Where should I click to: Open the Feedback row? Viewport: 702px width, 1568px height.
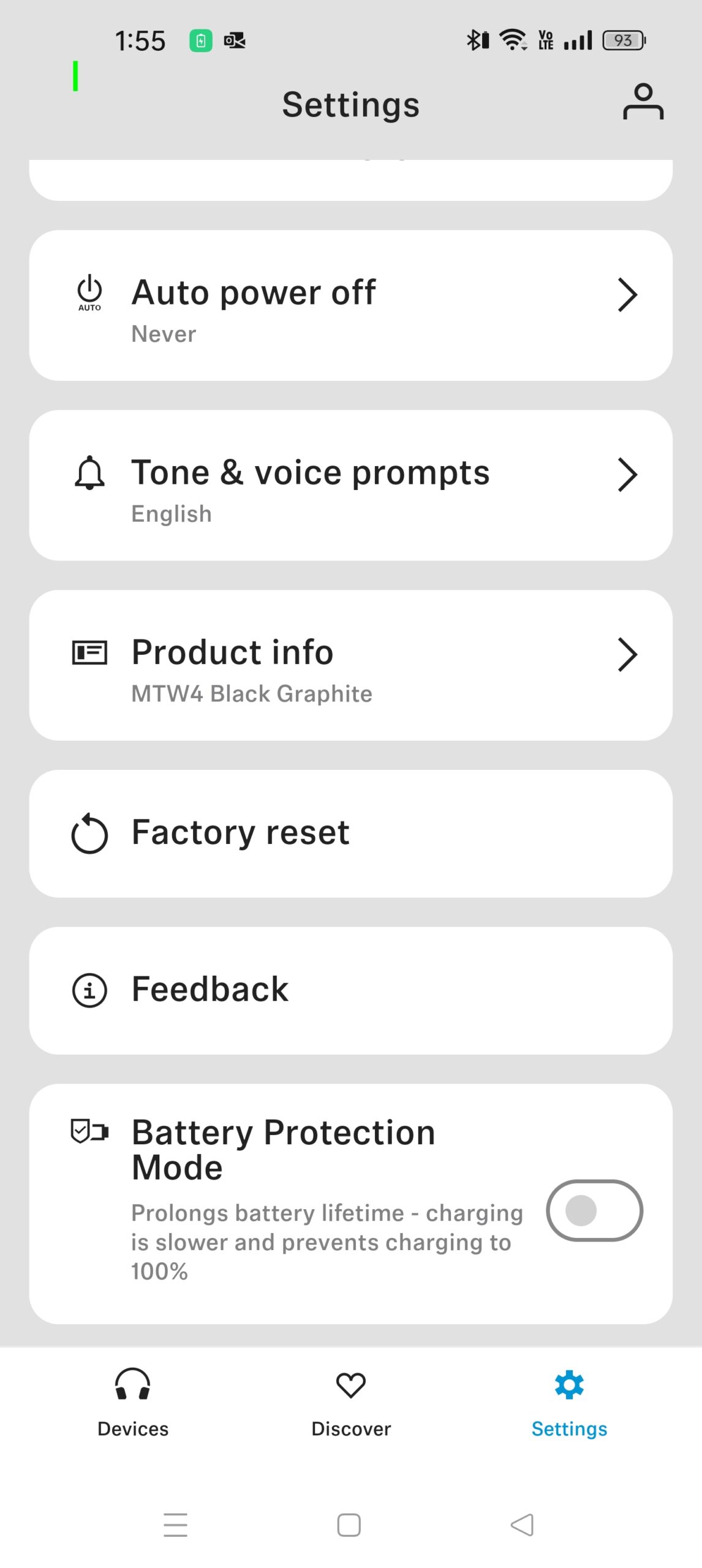(350, 990)
